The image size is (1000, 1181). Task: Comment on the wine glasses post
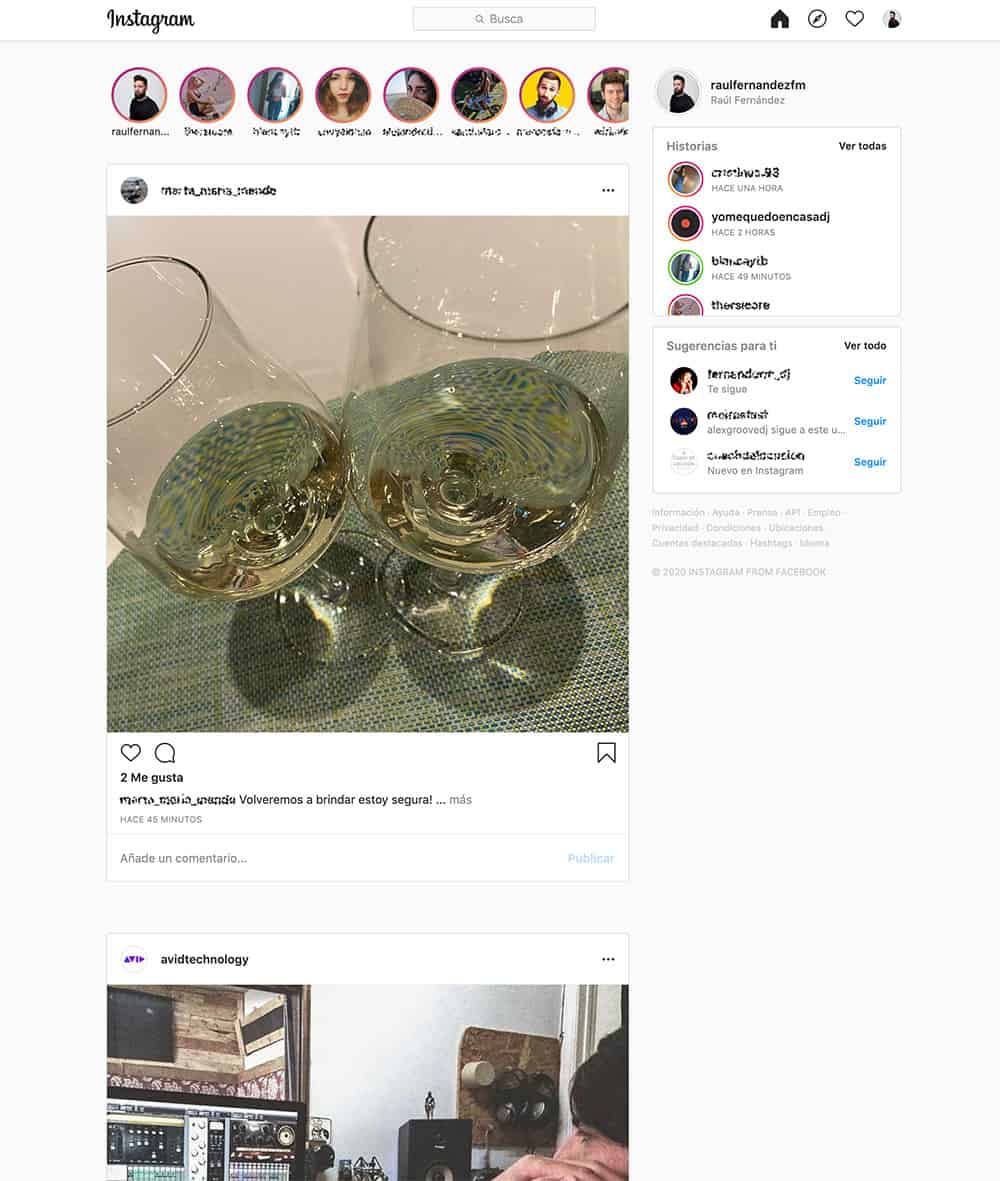165,753
